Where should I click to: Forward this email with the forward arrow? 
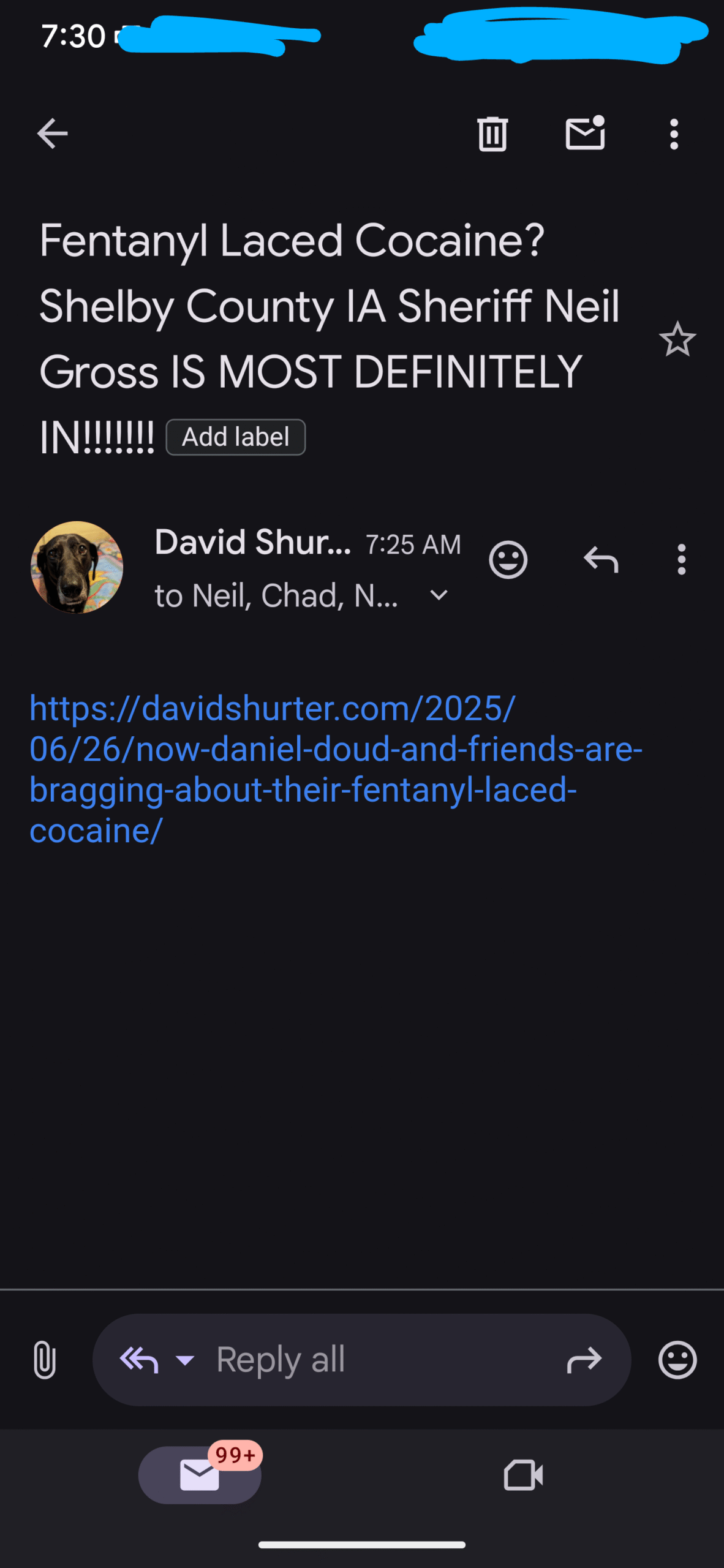click(x=584, y=1360)
